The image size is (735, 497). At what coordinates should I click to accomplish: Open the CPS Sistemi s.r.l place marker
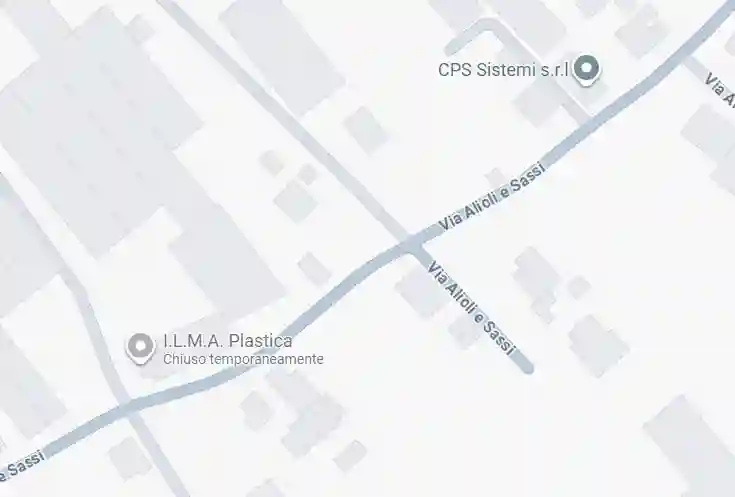tap(590, 69)
